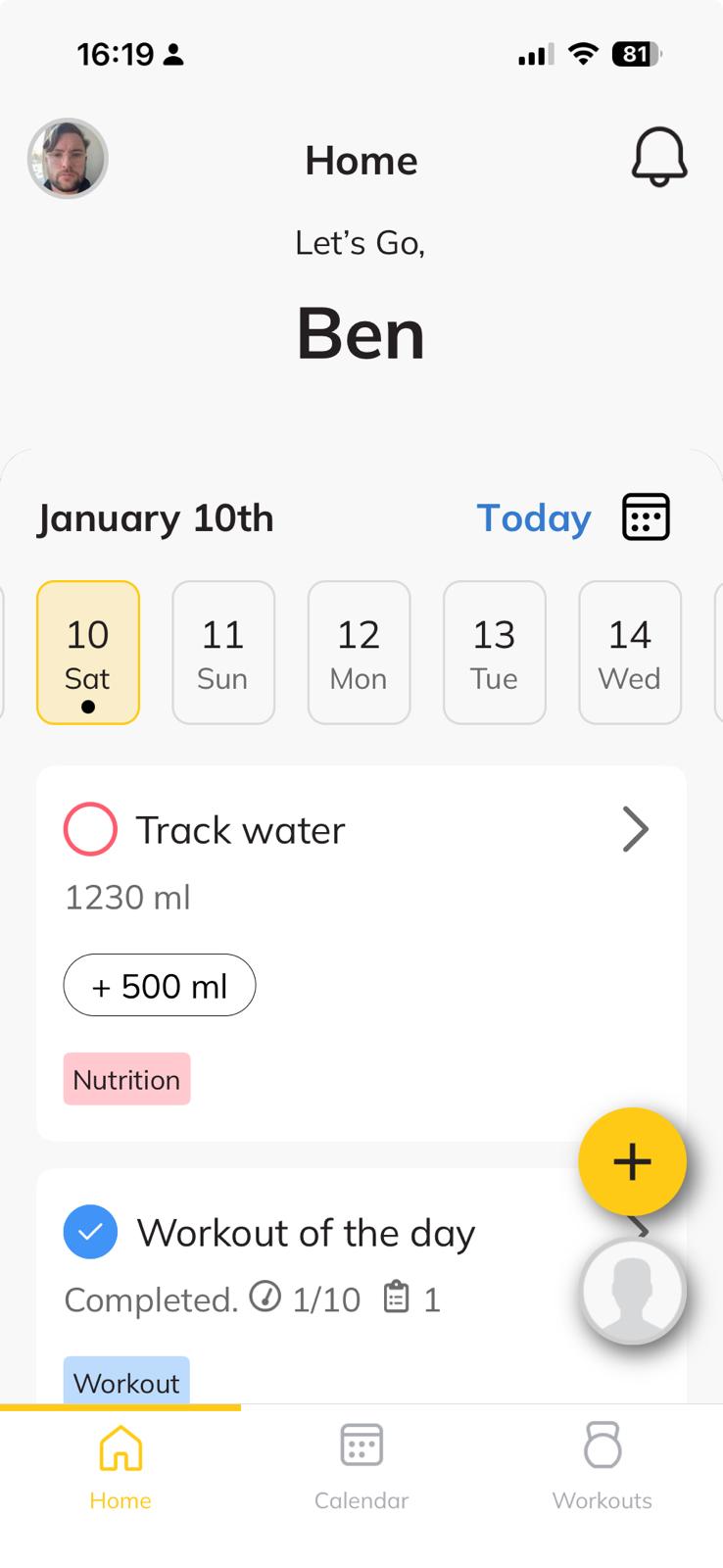Select Monday the 12th
Image resolution: width=723 pixels, height=1568 pixels.
(359, 653)
